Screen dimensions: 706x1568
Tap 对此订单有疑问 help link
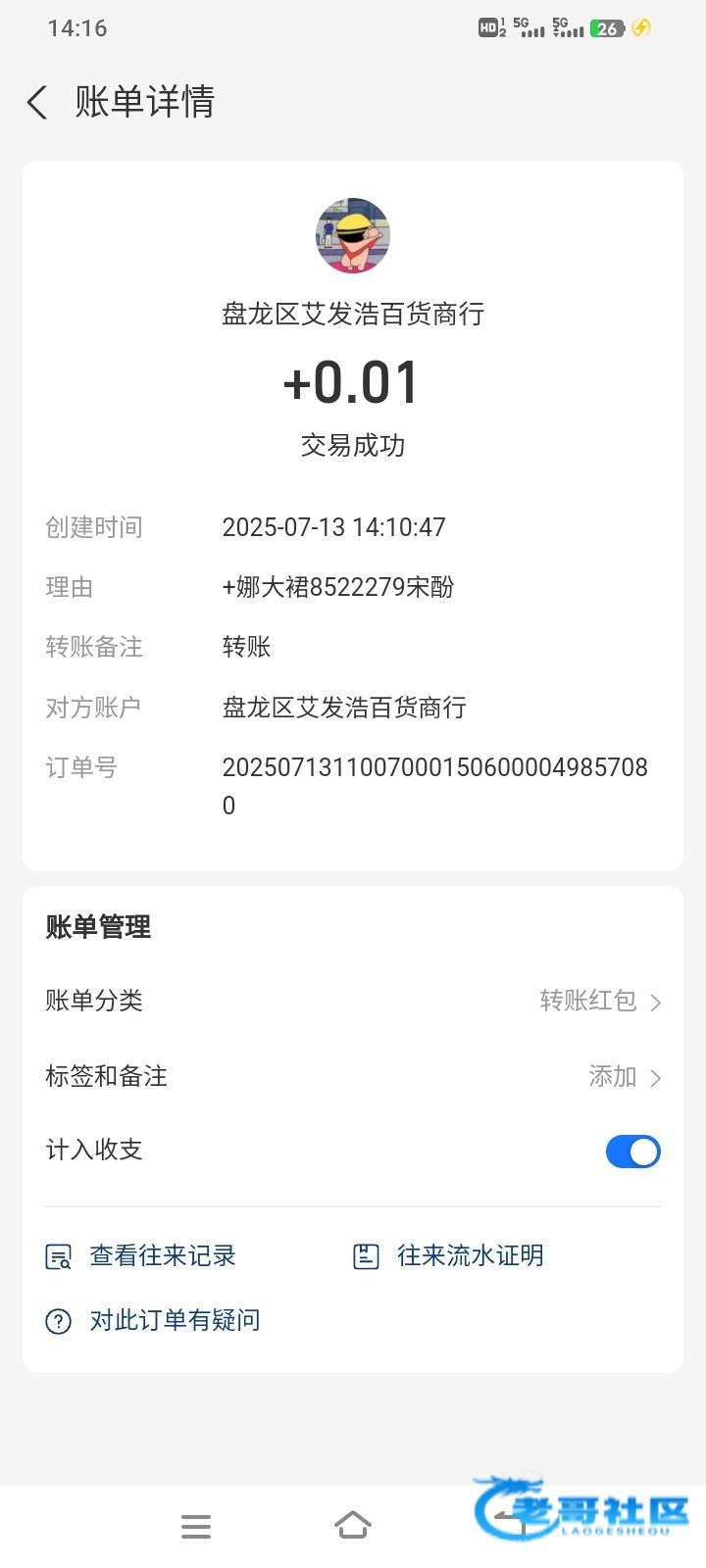[154, 1320]
